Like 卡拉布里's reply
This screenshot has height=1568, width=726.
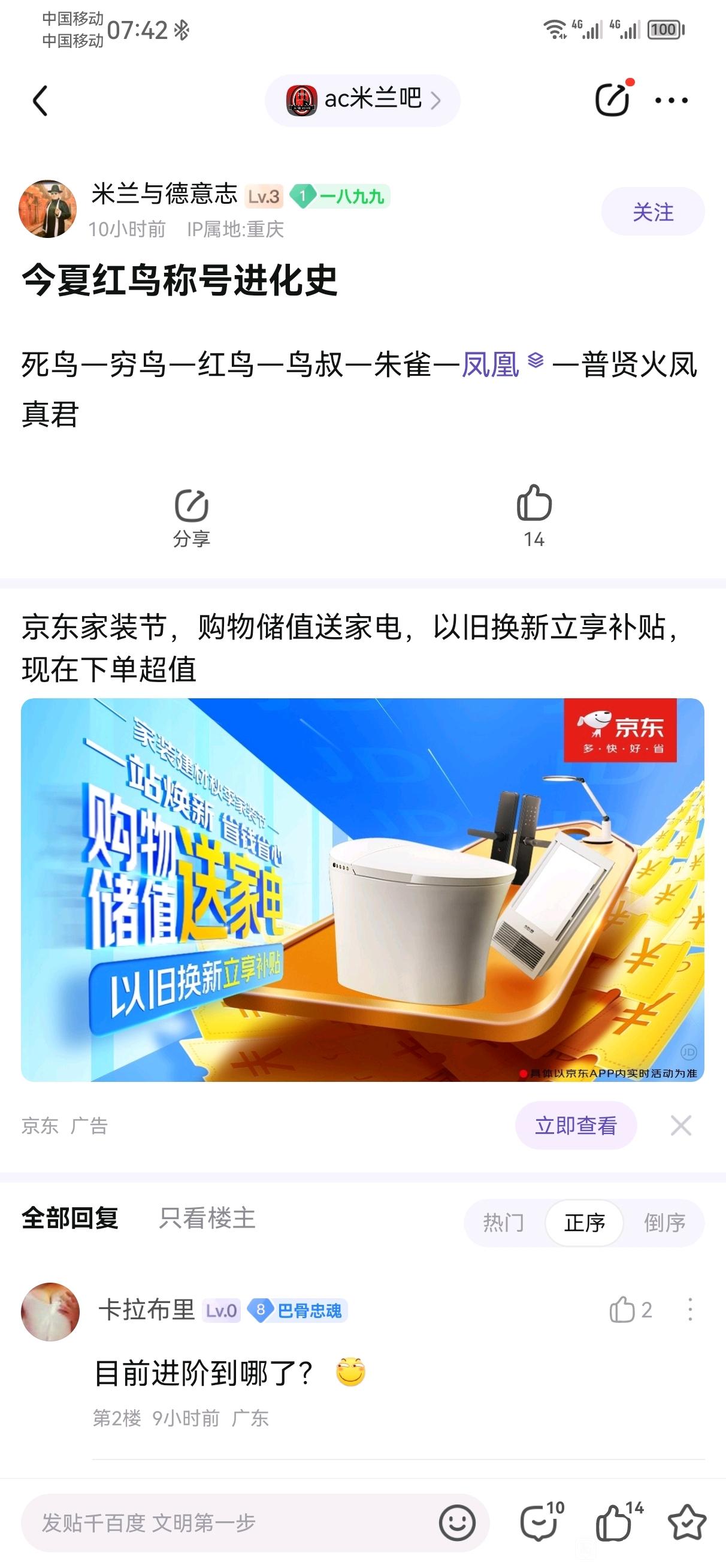click(630, 1310)
